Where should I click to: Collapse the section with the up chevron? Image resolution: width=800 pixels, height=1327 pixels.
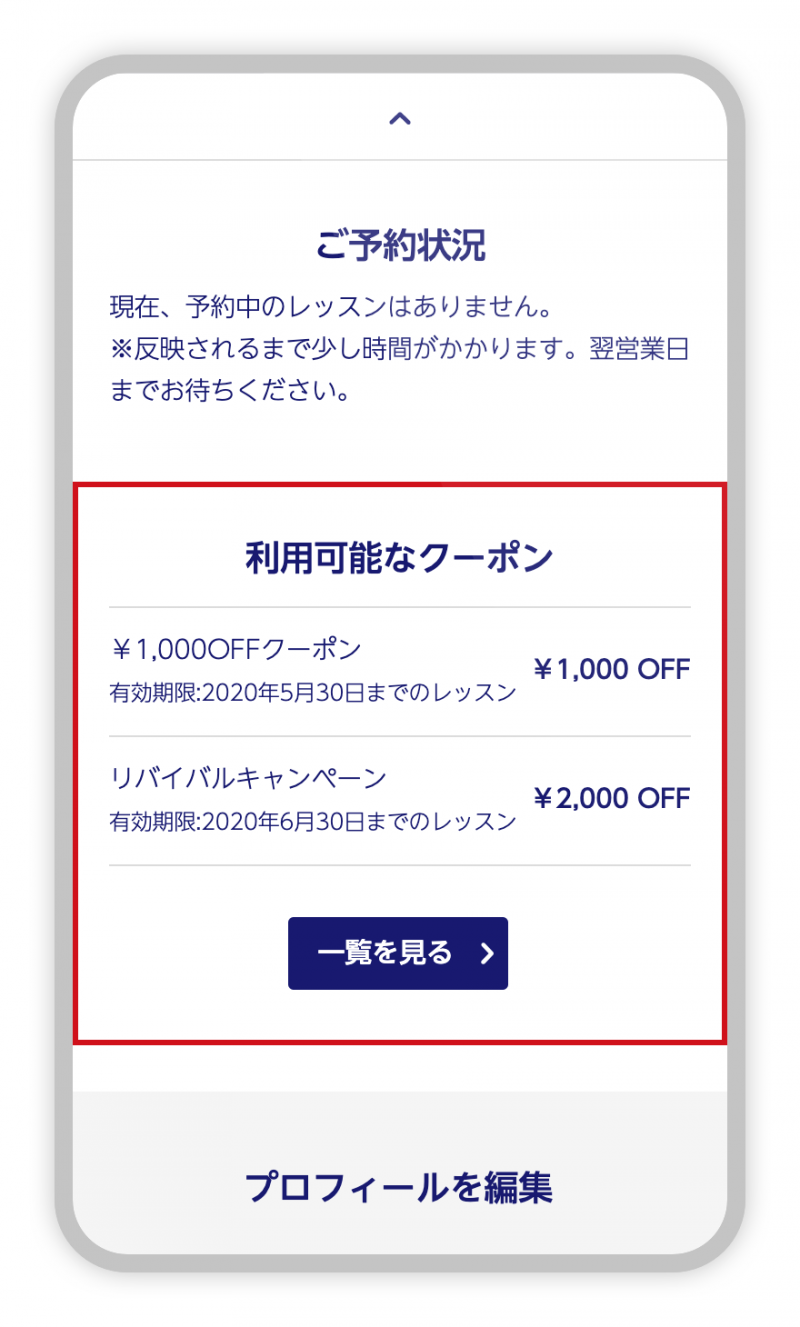[399, 119]
